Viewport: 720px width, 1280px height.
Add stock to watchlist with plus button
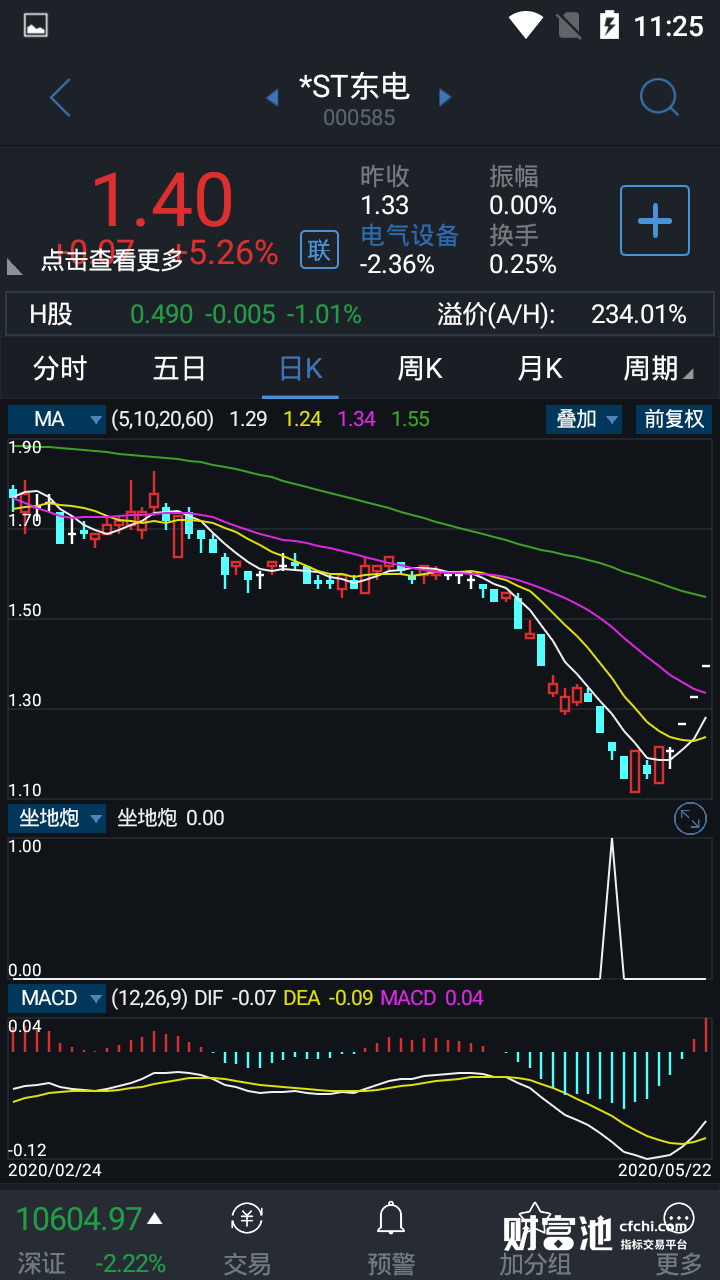(655, 220)
